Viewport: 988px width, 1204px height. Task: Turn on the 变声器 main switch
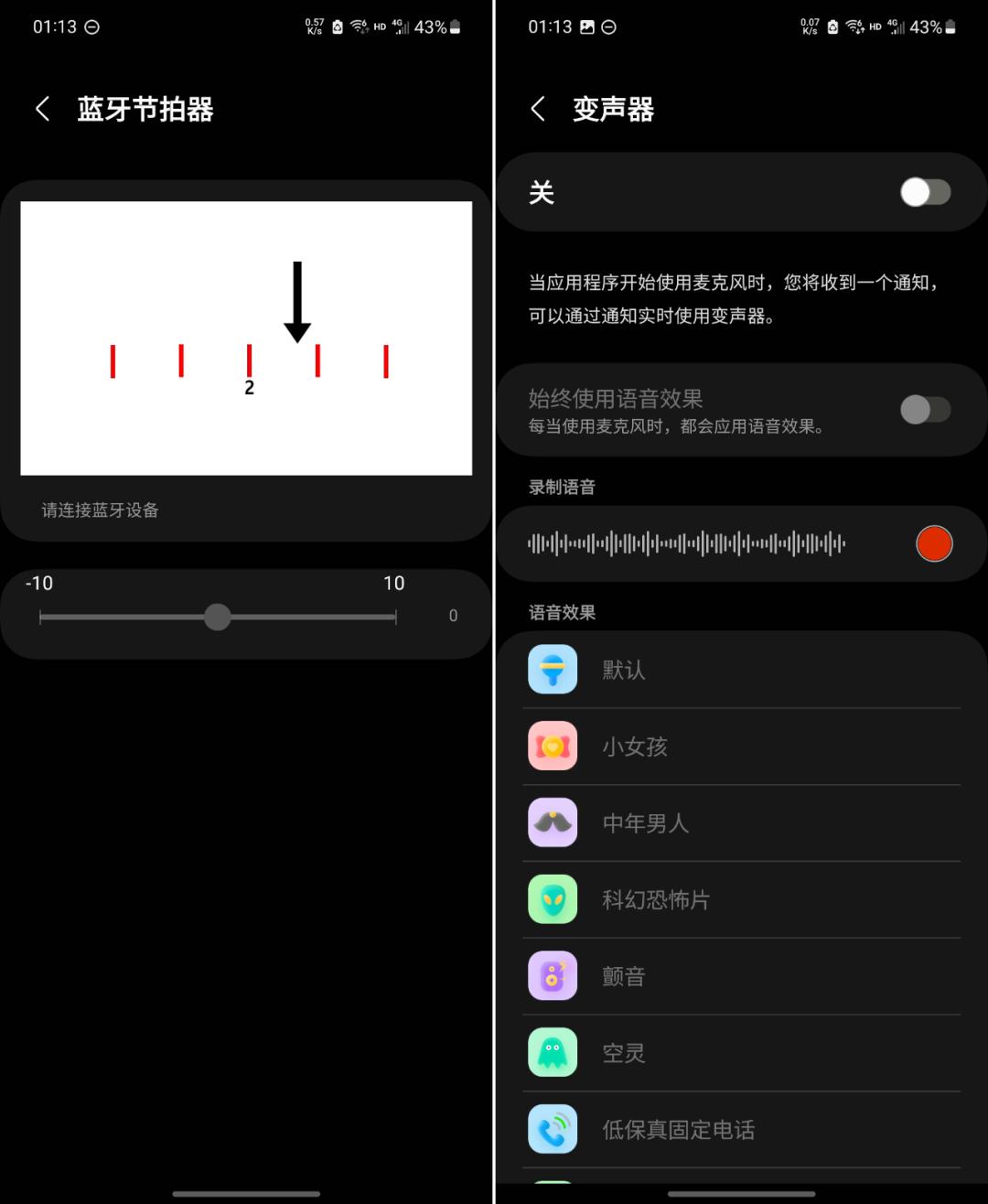925,192
